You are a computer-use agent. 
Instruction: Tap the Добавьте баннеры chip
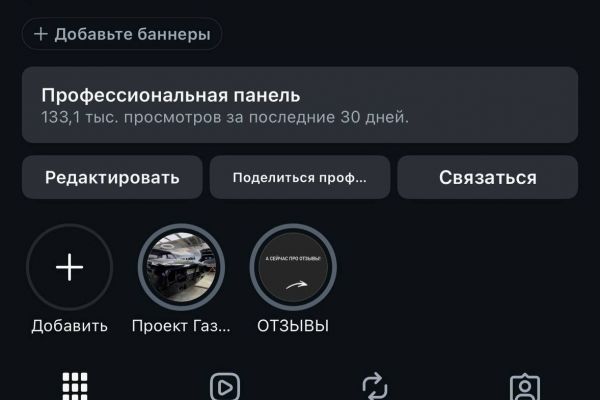coord(122,34)
